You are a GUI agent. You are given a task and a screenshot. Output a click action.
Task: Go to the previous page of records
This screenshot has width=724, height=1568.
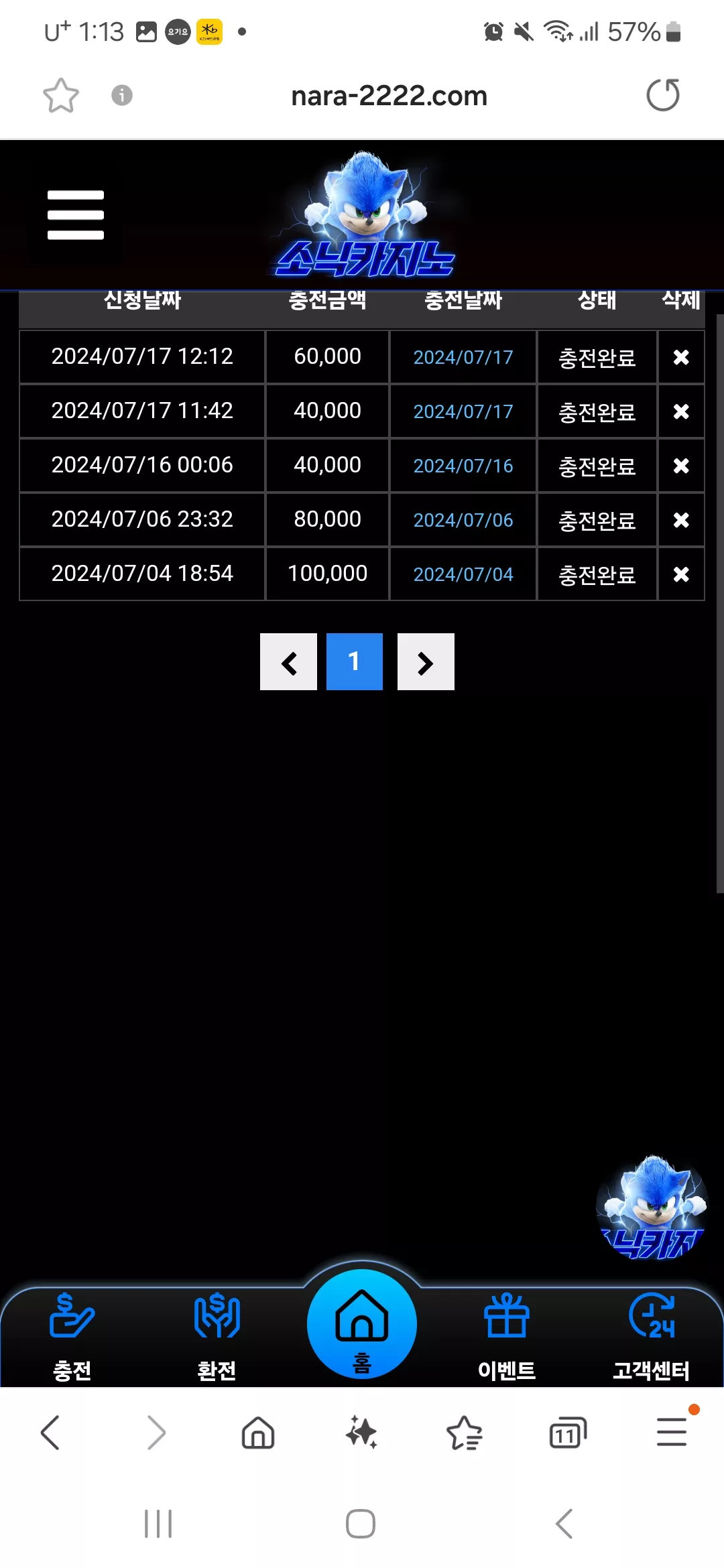pos(288,661)
